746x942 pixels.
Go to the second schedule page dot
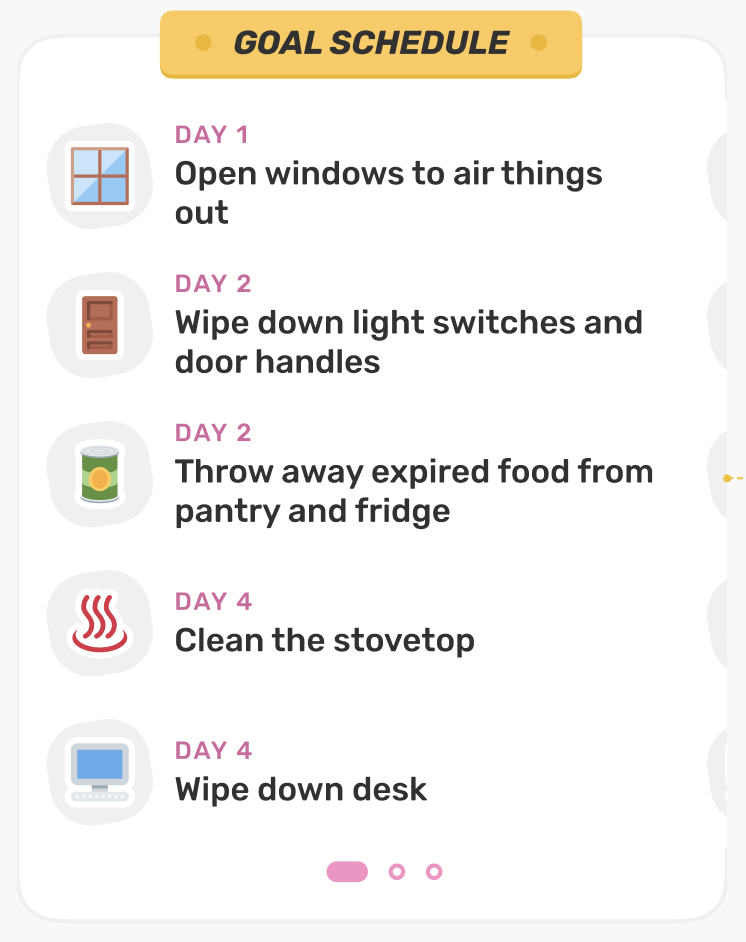[x=397, y=872]
